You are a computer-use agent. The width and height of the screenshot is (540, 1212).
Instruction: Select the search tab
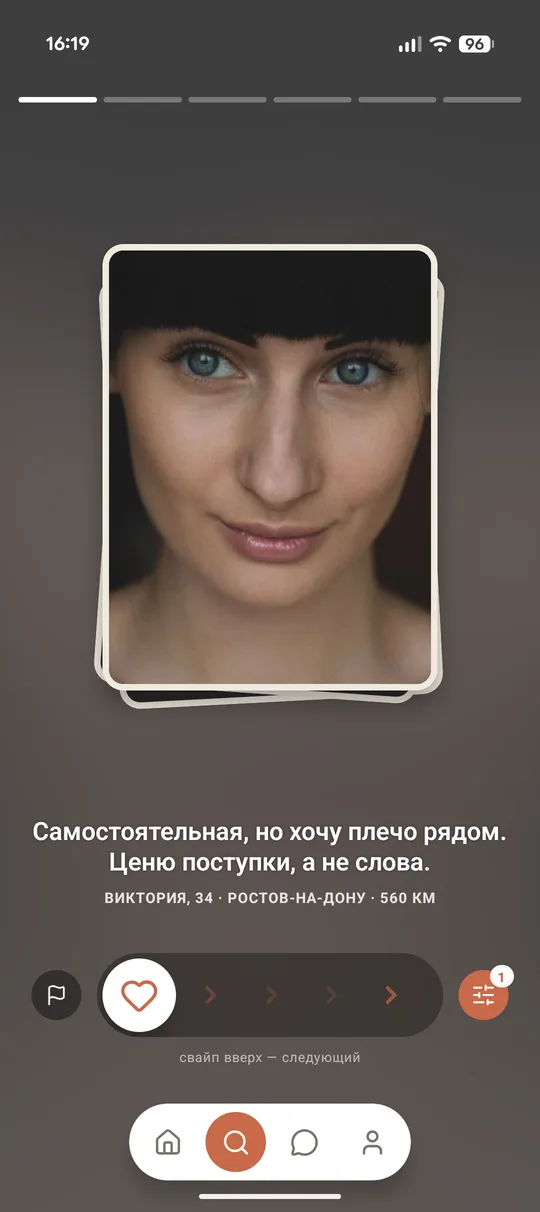tap(236, 1142)
